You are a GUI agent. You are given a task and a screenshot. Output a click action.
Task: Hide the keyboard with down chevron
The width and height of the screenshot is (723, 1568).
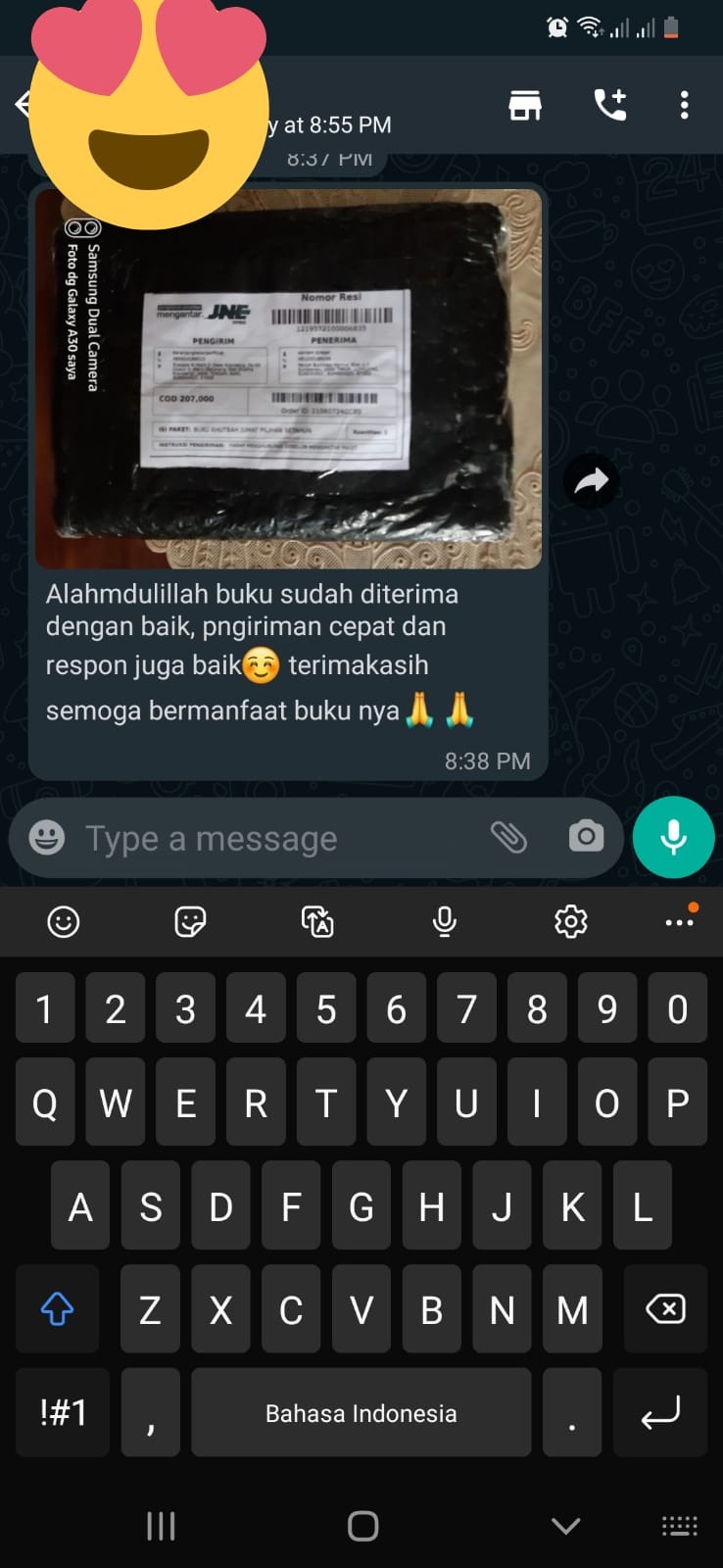pos(565,1526)
